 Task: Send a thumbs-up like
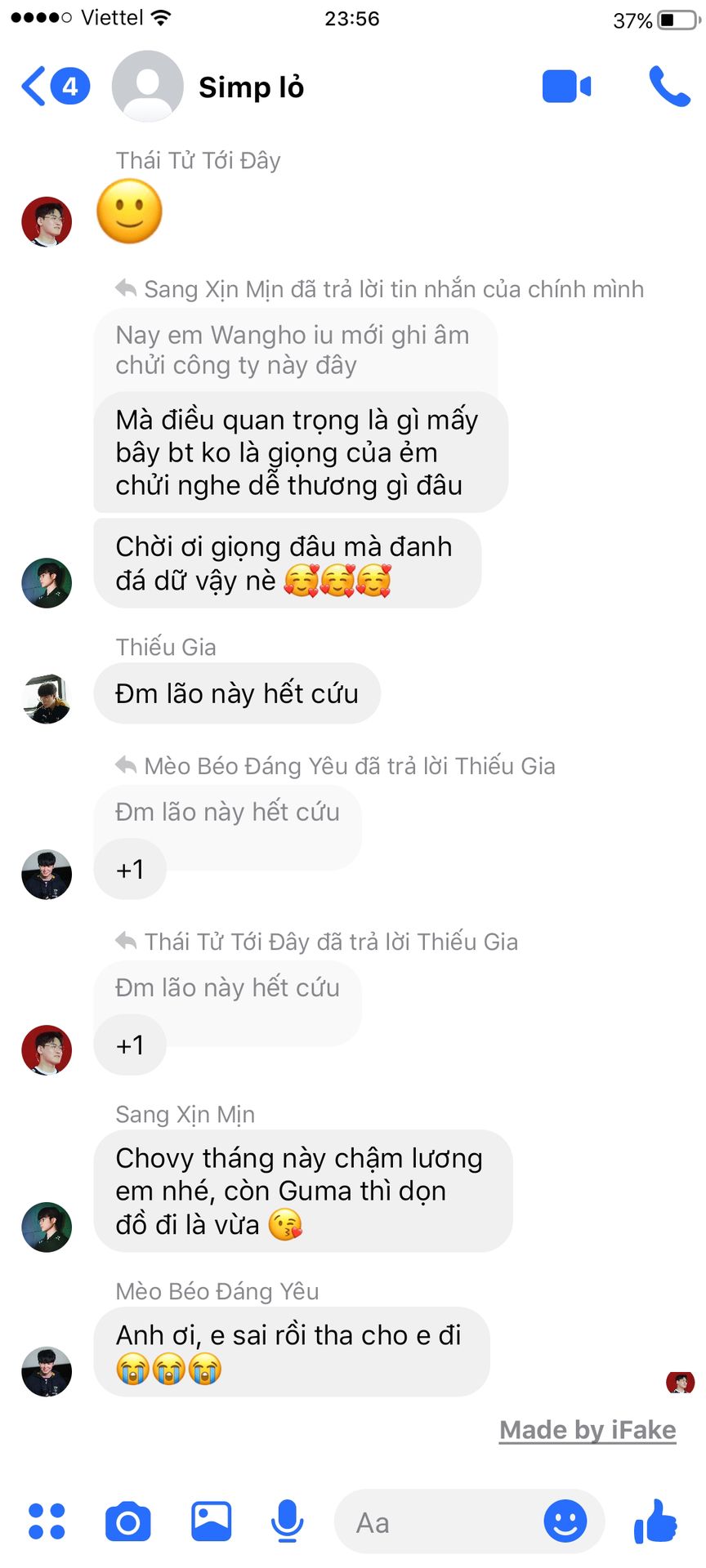655,1521
